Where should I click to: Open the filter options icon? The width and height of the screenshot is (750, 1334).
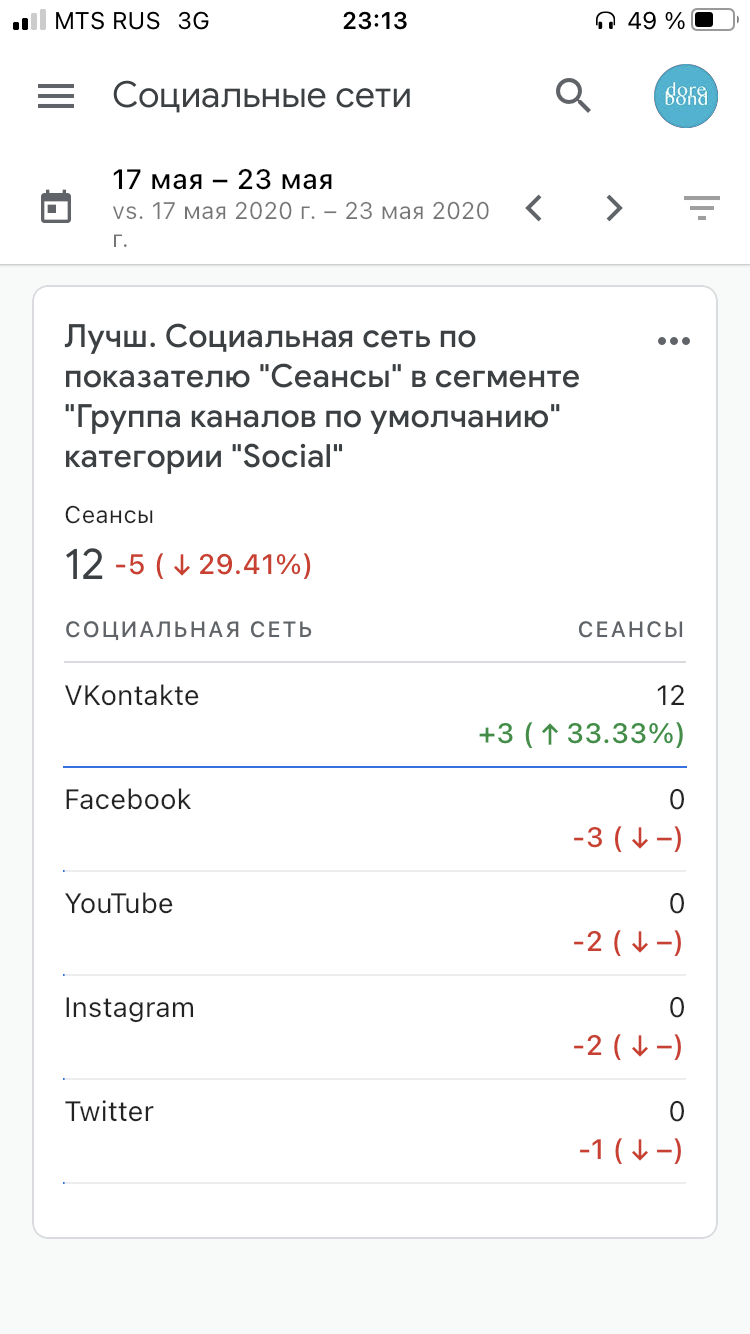pyautogui.click(x=701, y=208)
